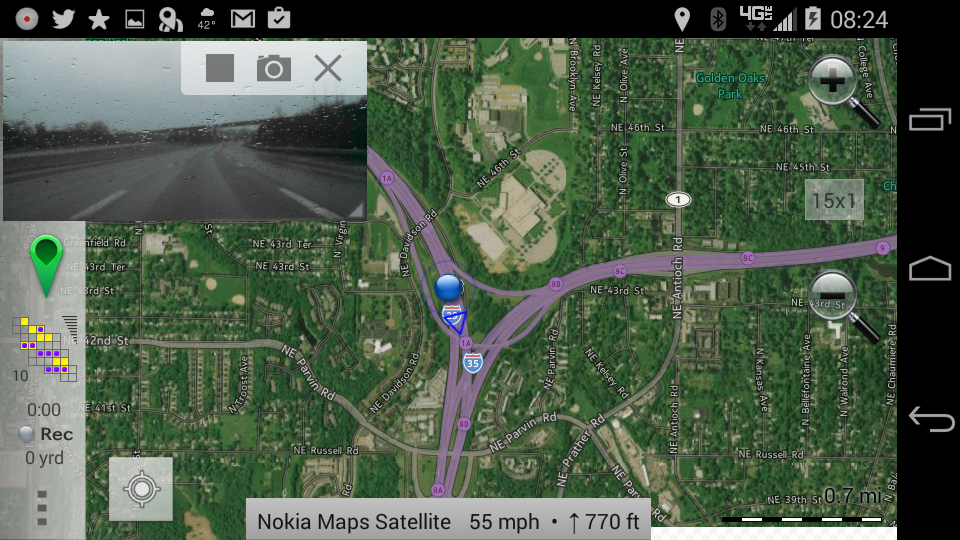Start track recording with Rec
Image resolution: width=960 pixels, height=540 pixels.
pos(46,434)
